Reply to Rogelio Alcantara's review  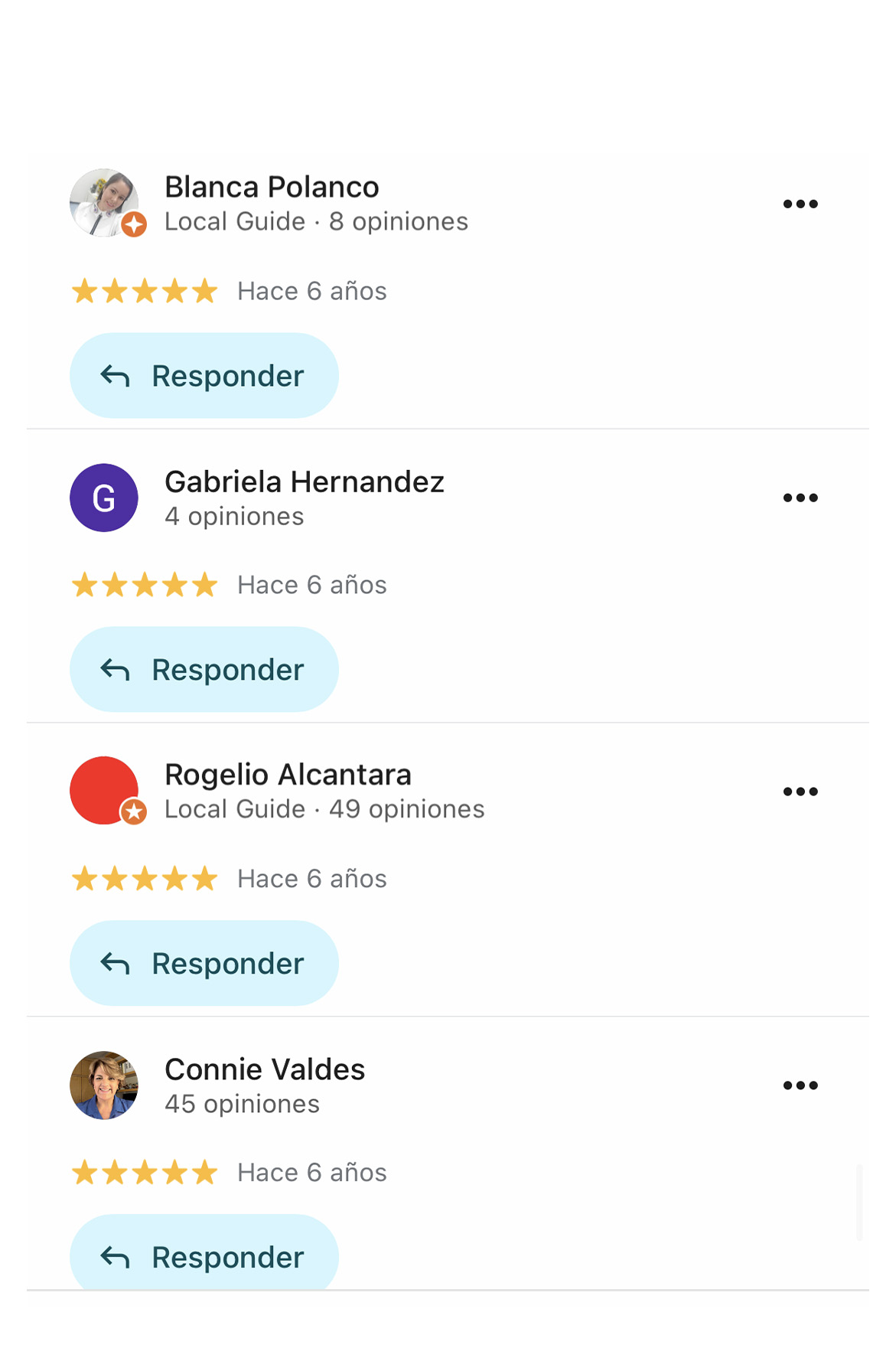tap(204, 963)
